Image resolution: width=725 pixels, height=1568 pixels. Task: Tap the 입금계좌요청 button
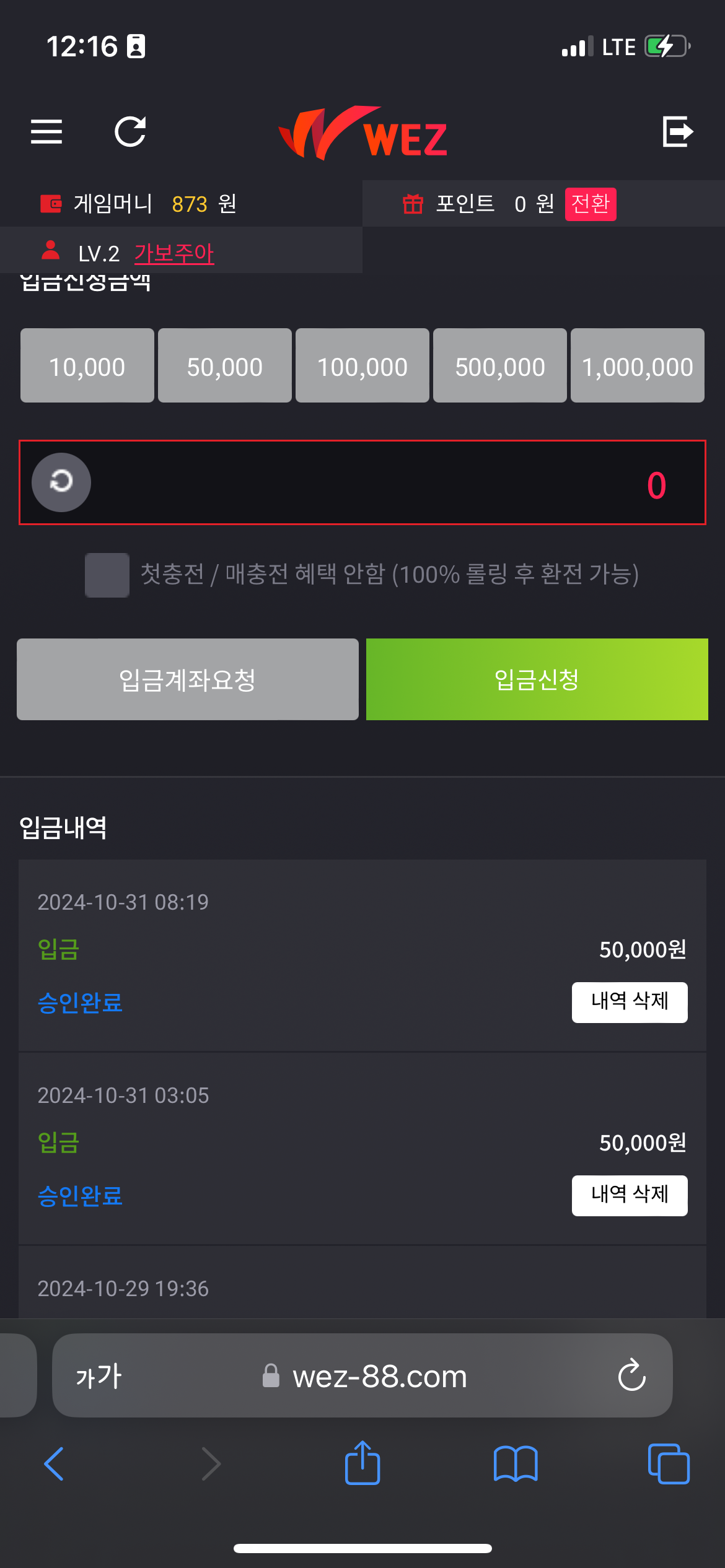pyautogui.click(x=188, y=679)
